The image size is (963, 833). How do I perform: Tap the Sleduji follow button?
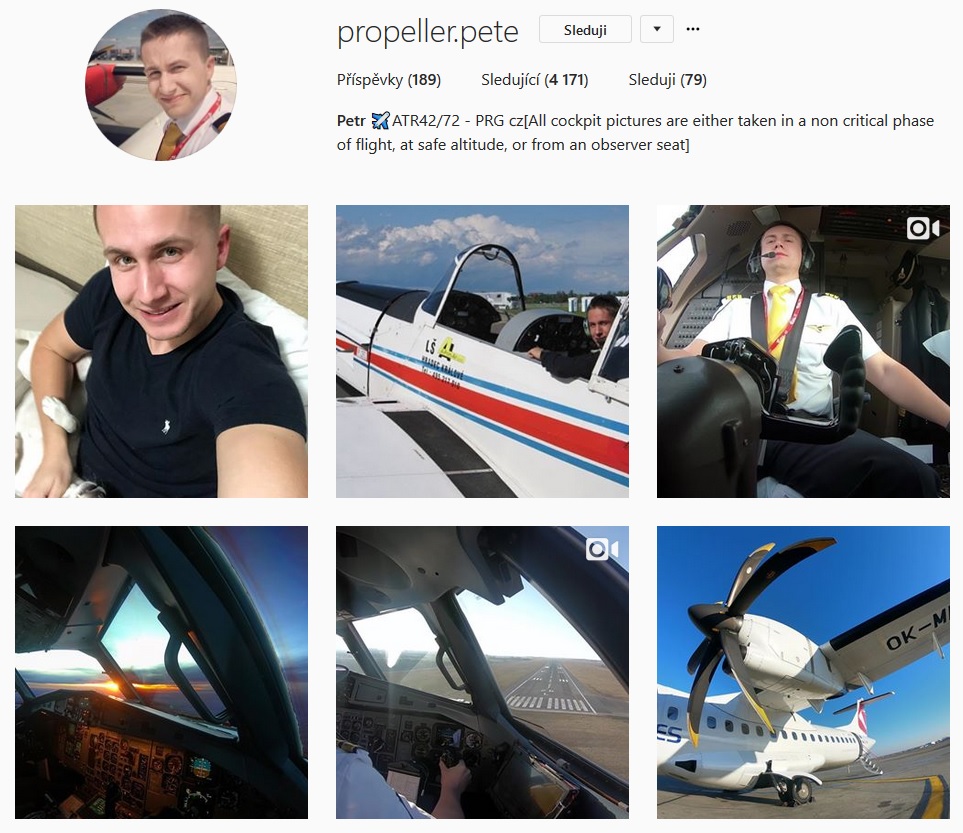[x=585, y=30]
